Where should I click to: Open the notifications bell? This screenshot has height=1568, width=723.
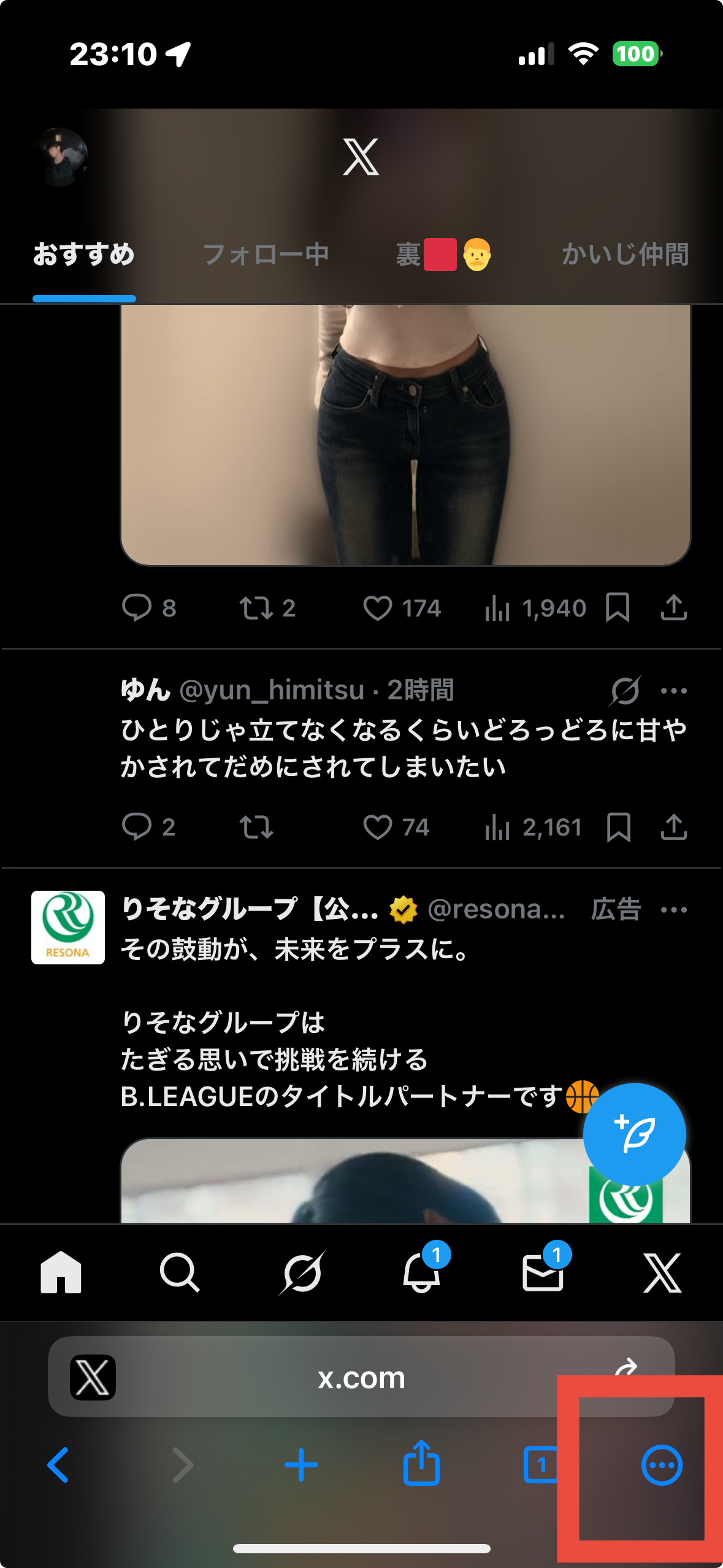coord(422,1273)
